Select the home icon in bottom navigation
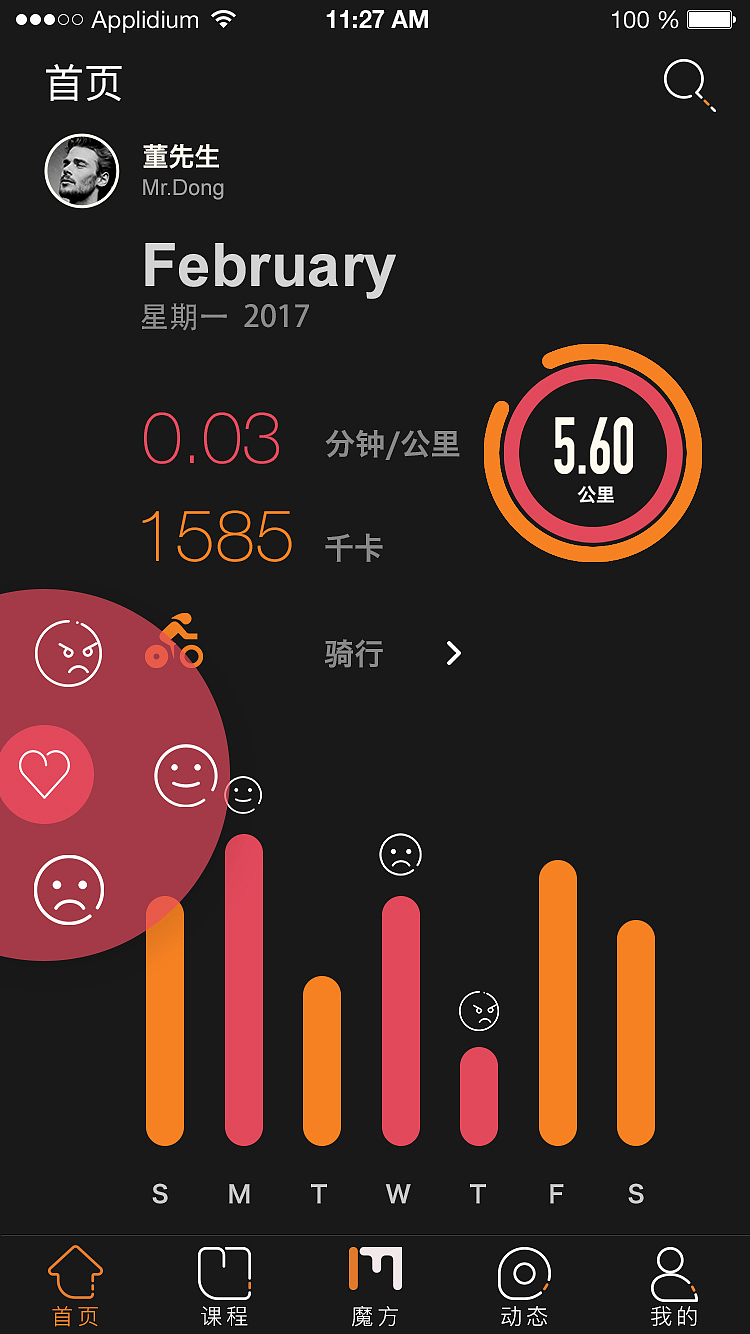This screenshot has width=750, height=1334. (x=76, y=1275)
